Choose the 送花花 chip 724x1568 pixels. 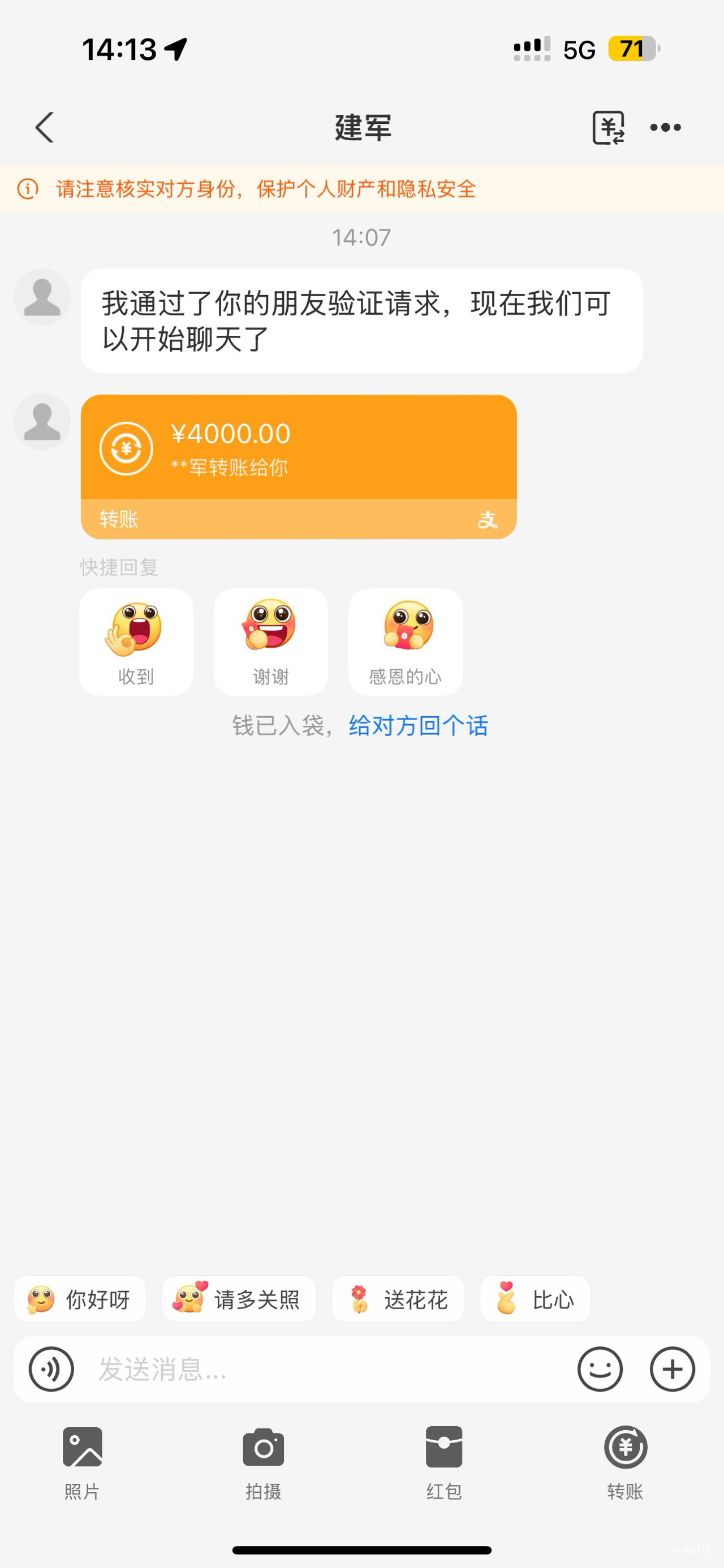[x=398, y=1300]
